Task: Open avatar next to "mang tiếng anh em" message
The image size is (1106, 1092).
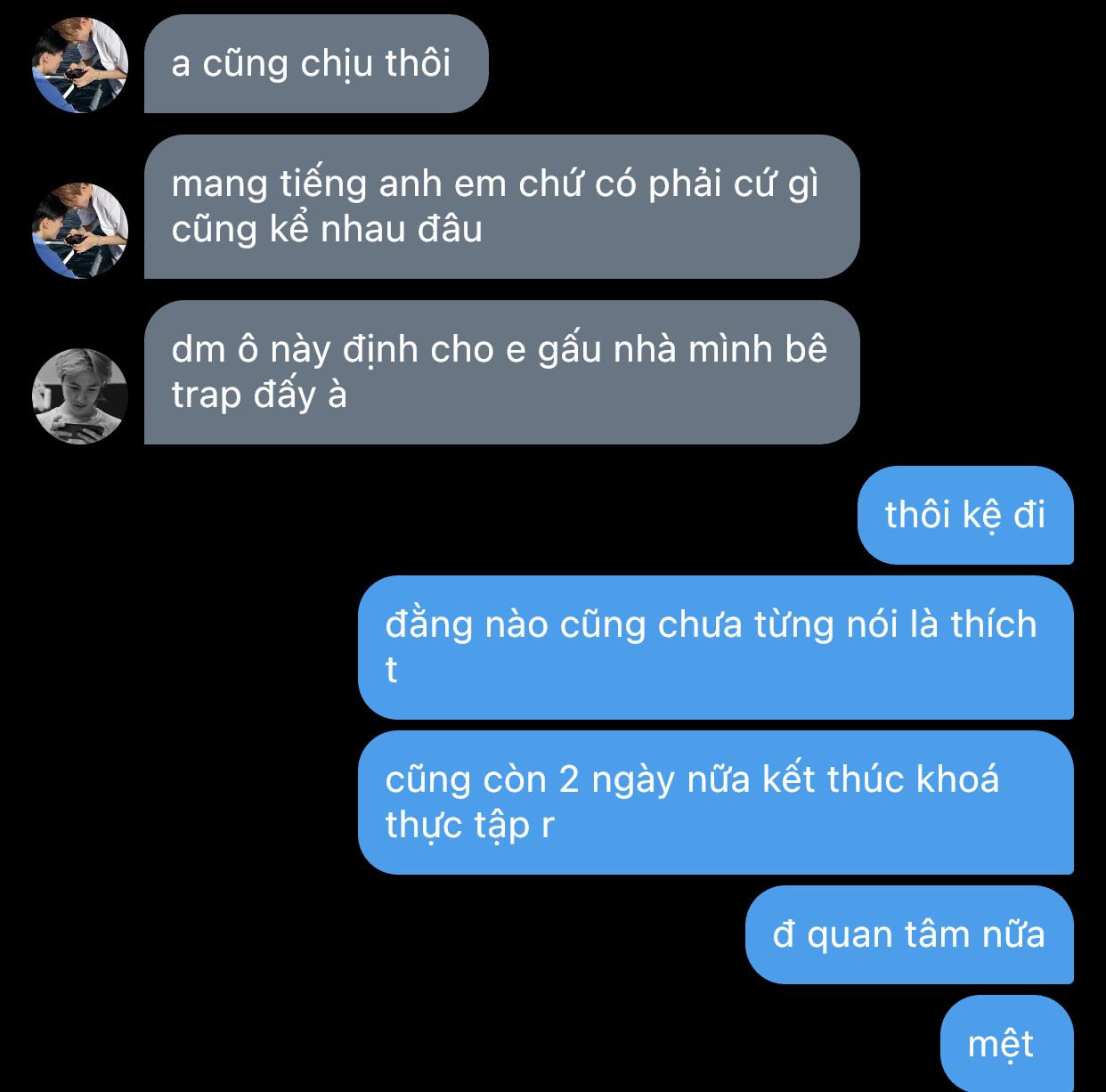Action: point(80,231)
